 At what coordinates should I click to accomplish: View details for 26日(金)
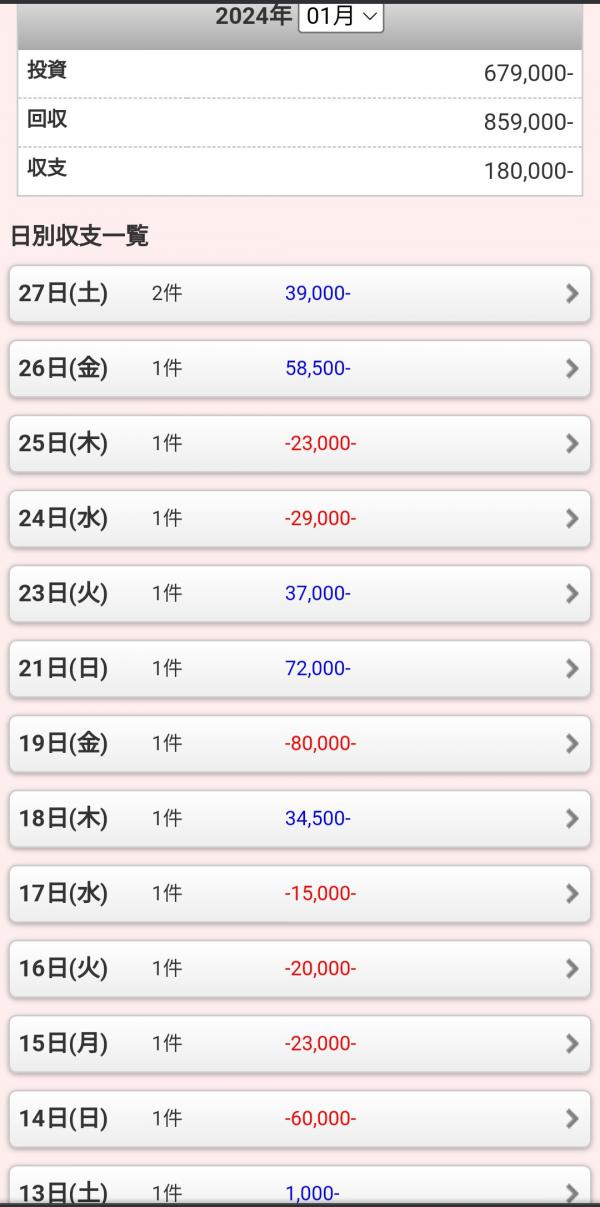tap(300, 368)
